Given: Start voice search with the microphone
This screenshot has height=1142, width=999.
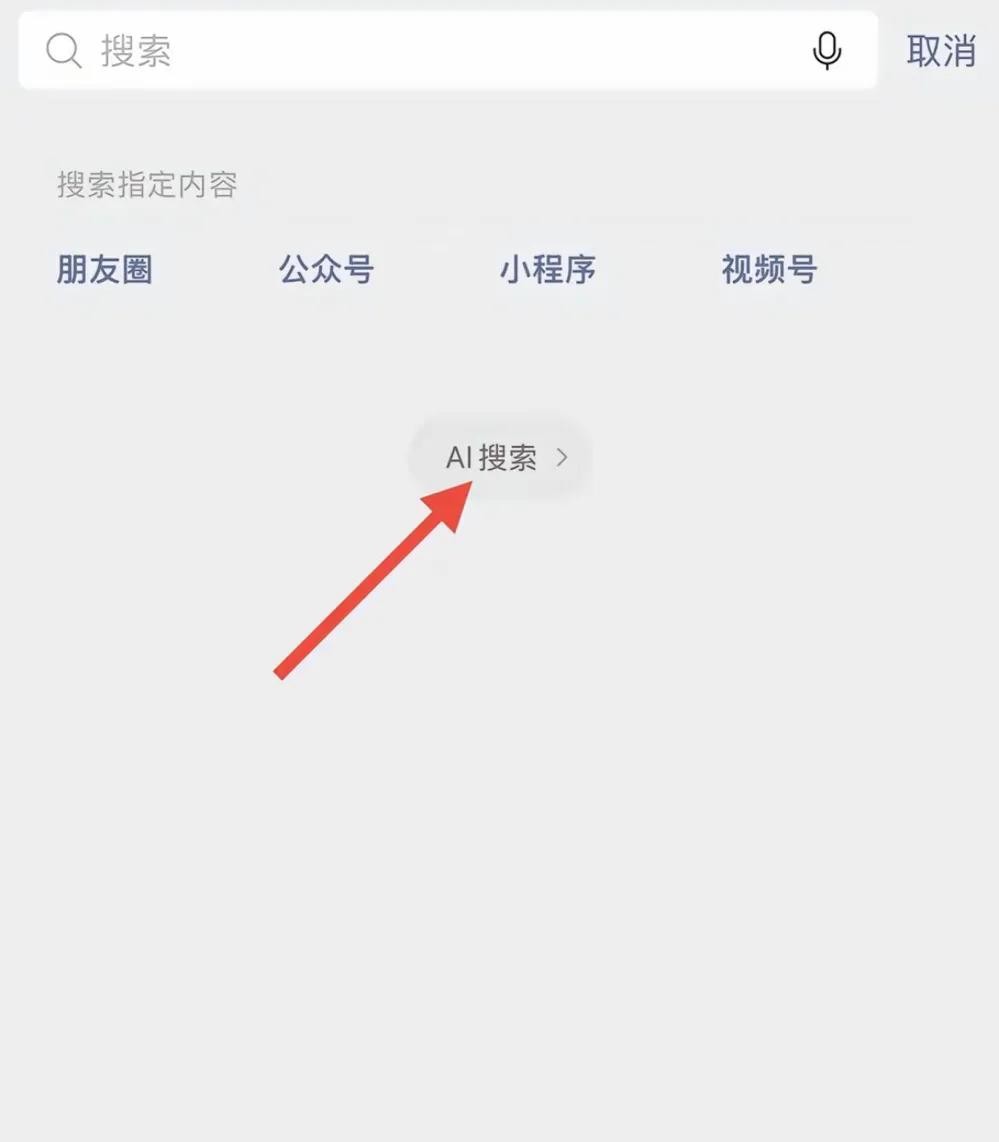Looking at the screenshot, I should point(826,50).
